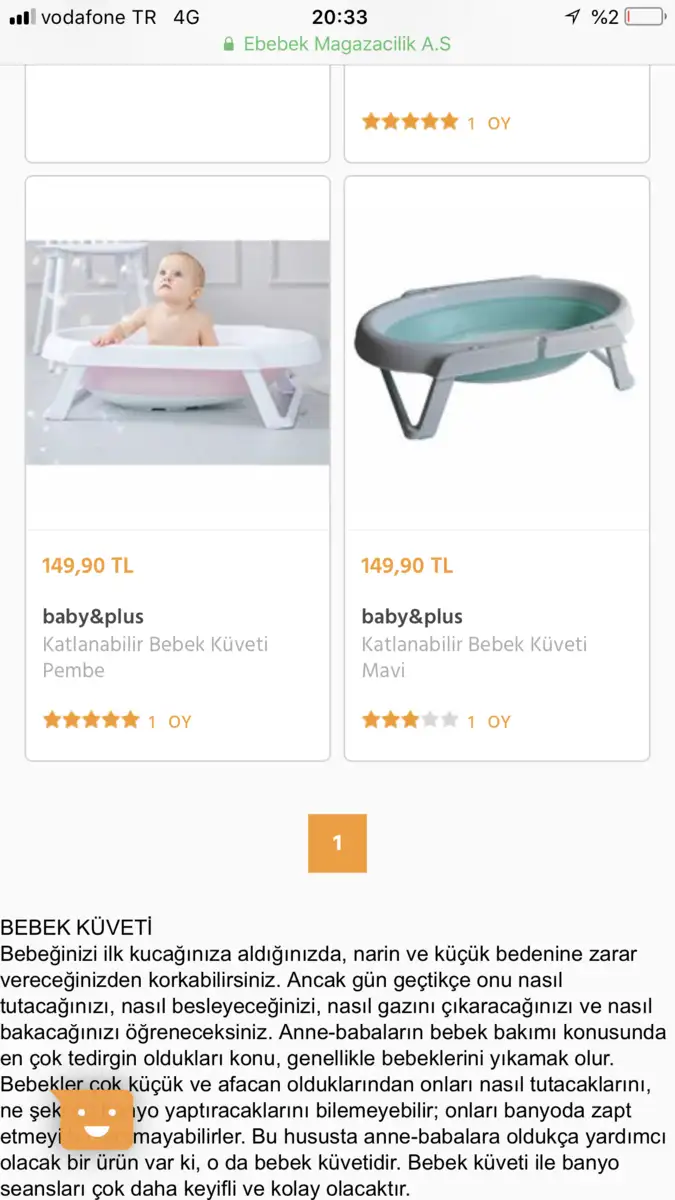Tap the Ebebek Magazacilik address bar

click(337, 44)
